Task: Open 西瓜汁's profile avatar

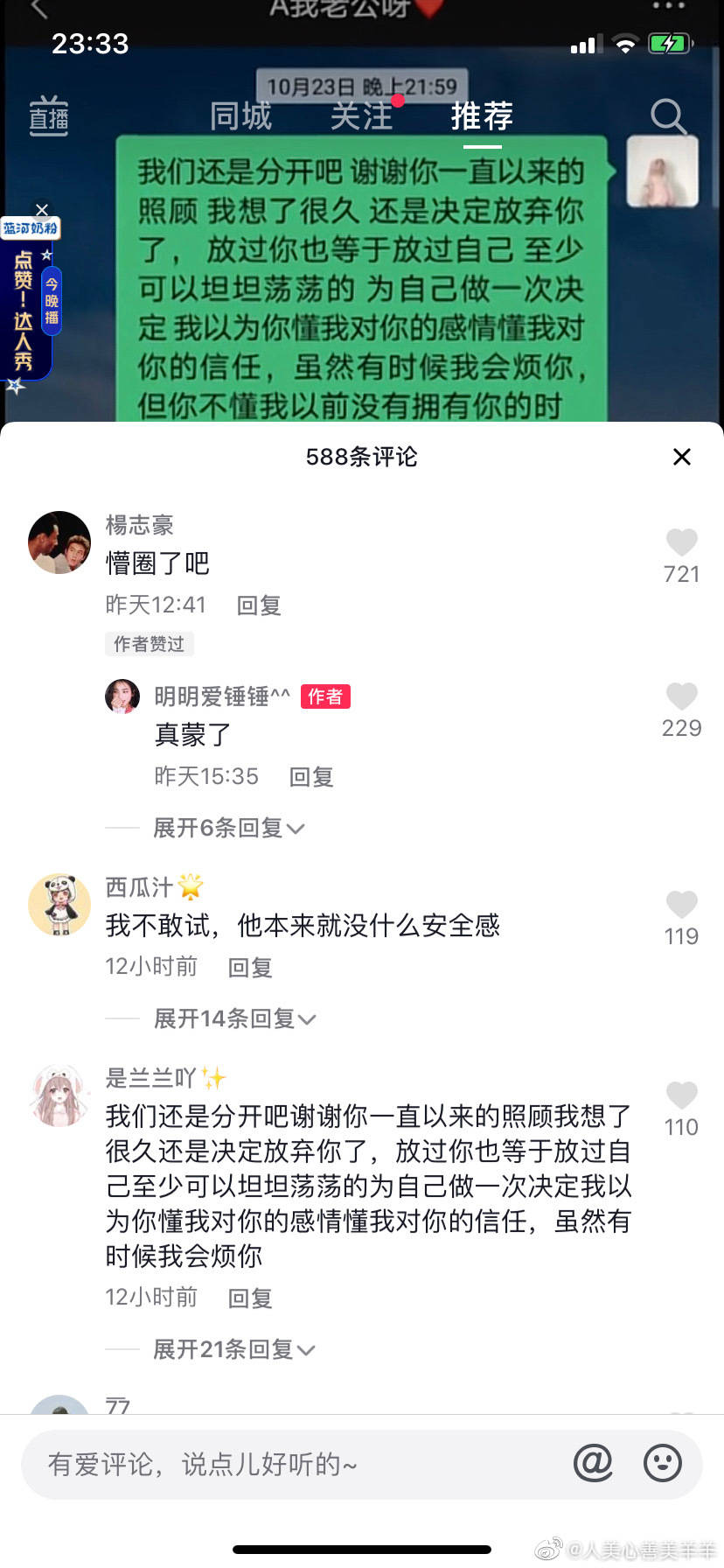Action: click(x=59, y=905)
